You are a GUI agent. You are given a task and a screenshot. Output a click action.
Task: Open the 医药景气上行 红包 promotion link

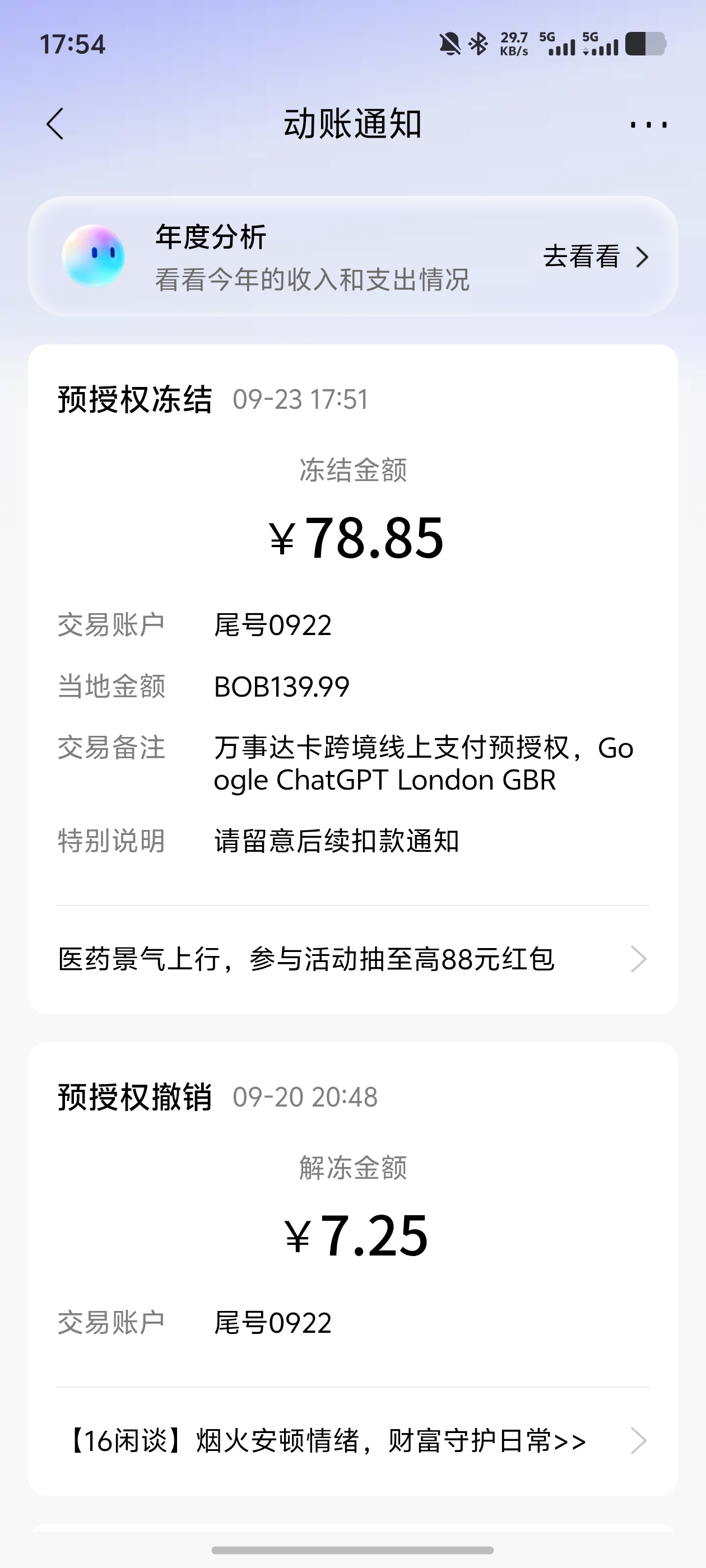pos(352,959)
